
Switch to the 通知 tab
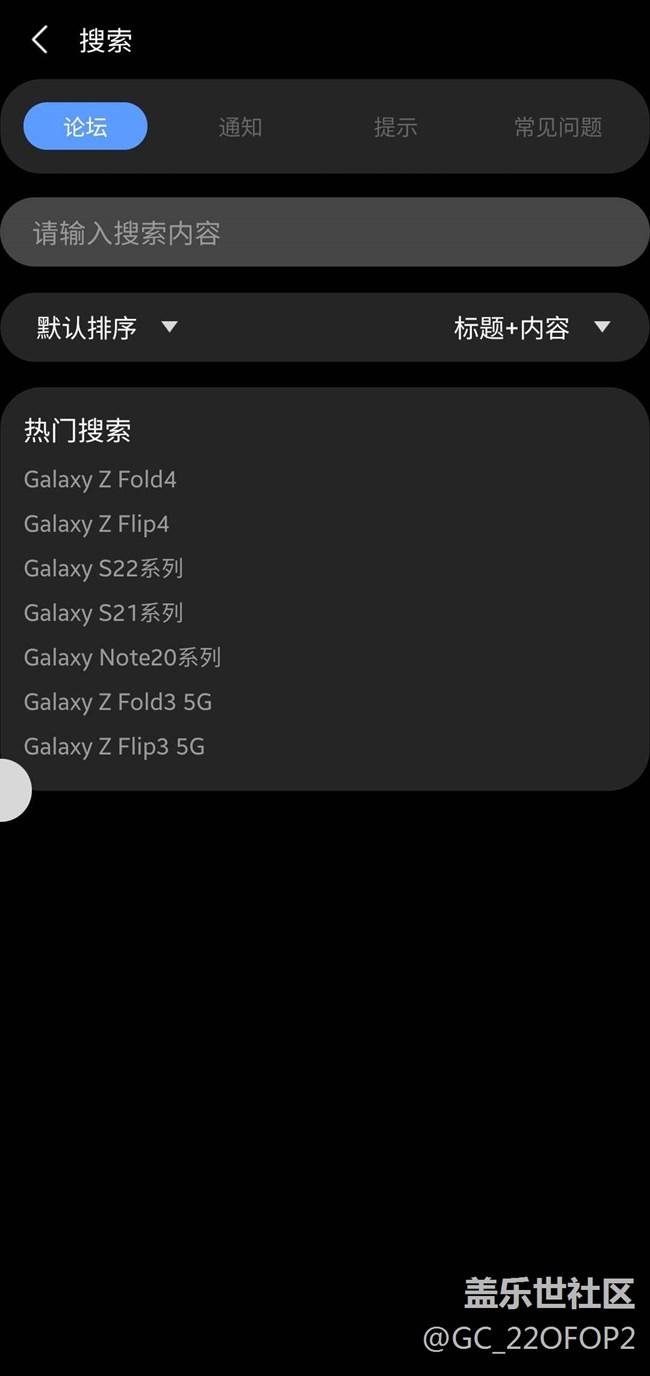[x=240, y=127]
